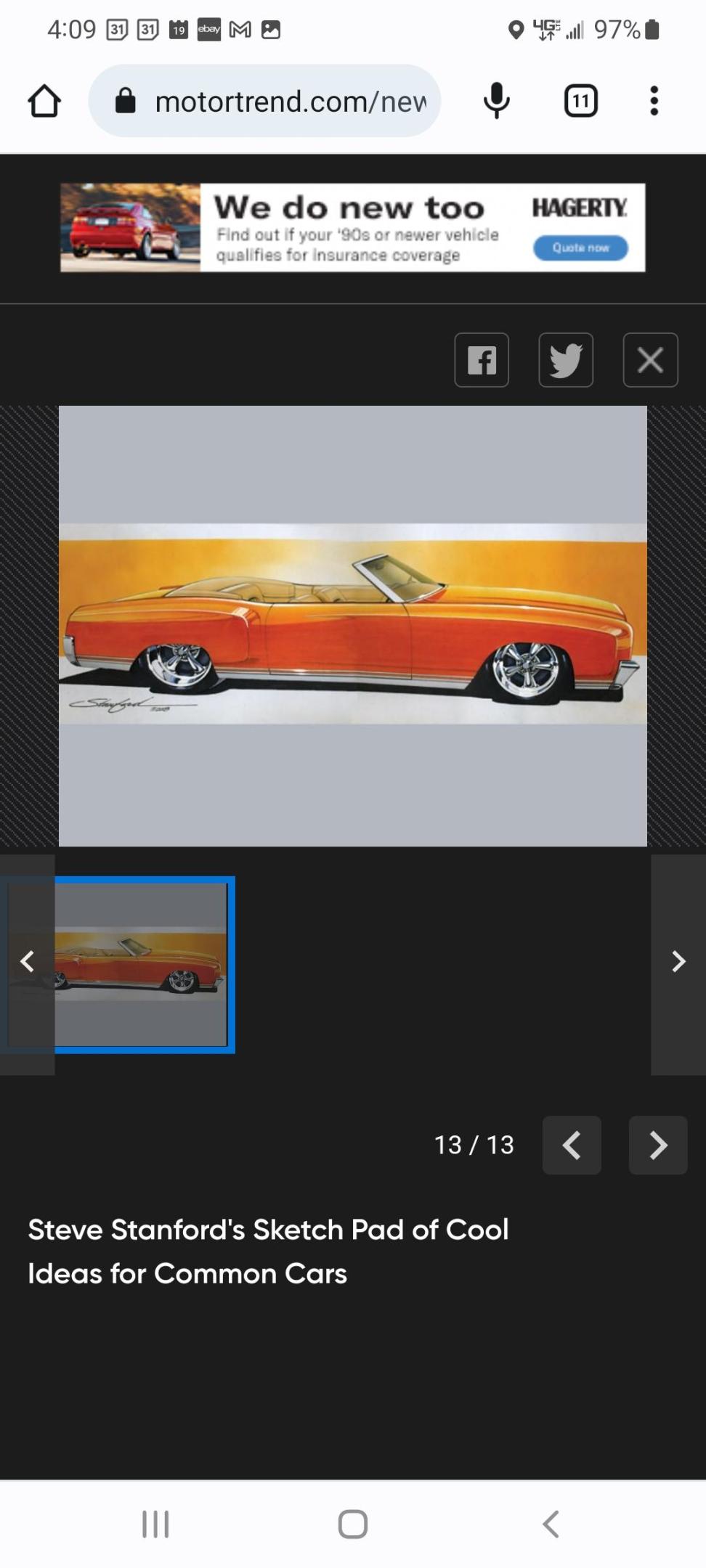Open Steve Stanford's Sketch Pad article title

click(x=268, y=1251)
